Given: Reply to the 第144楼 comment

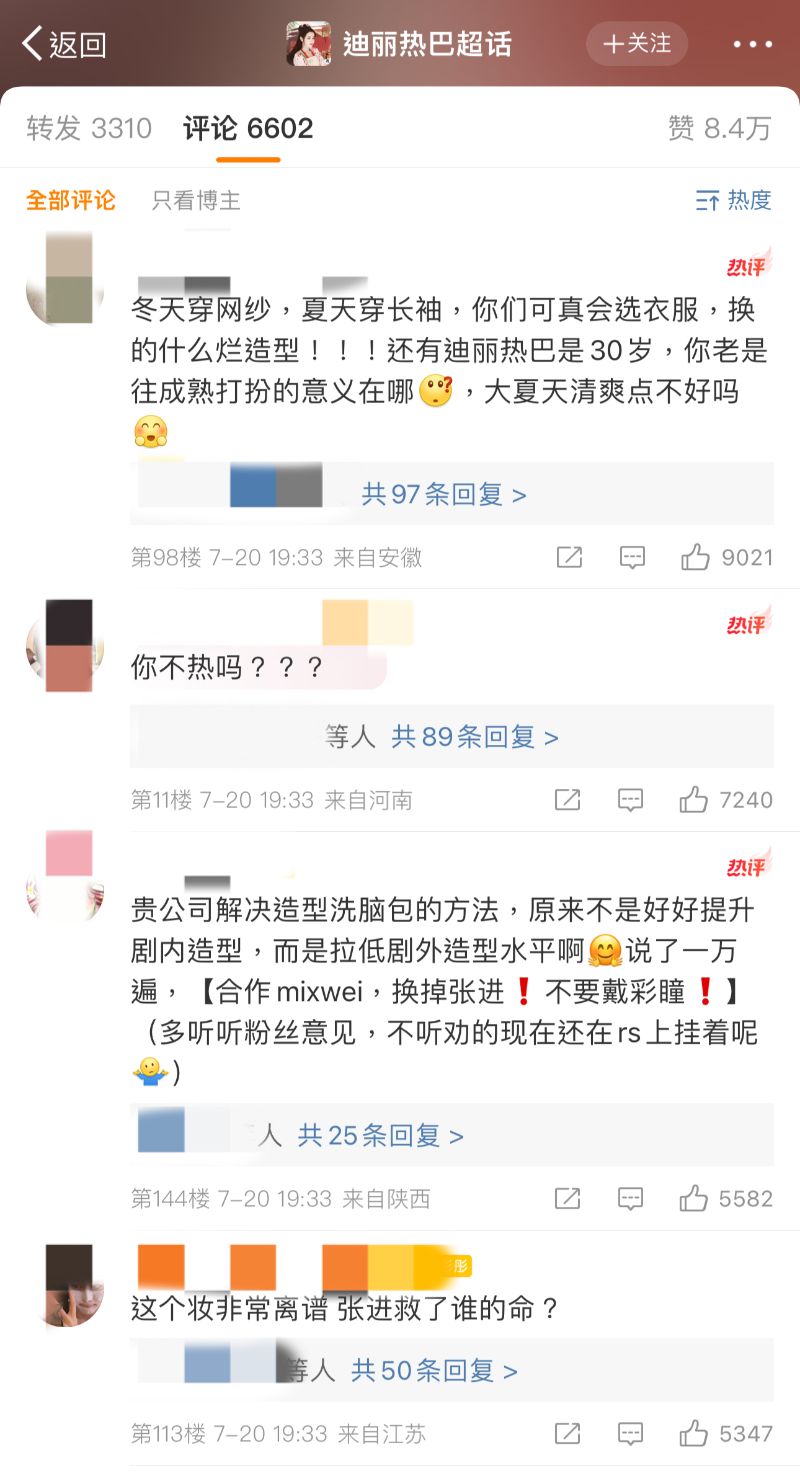Looking at the screenshot, I should (630, 1197).
